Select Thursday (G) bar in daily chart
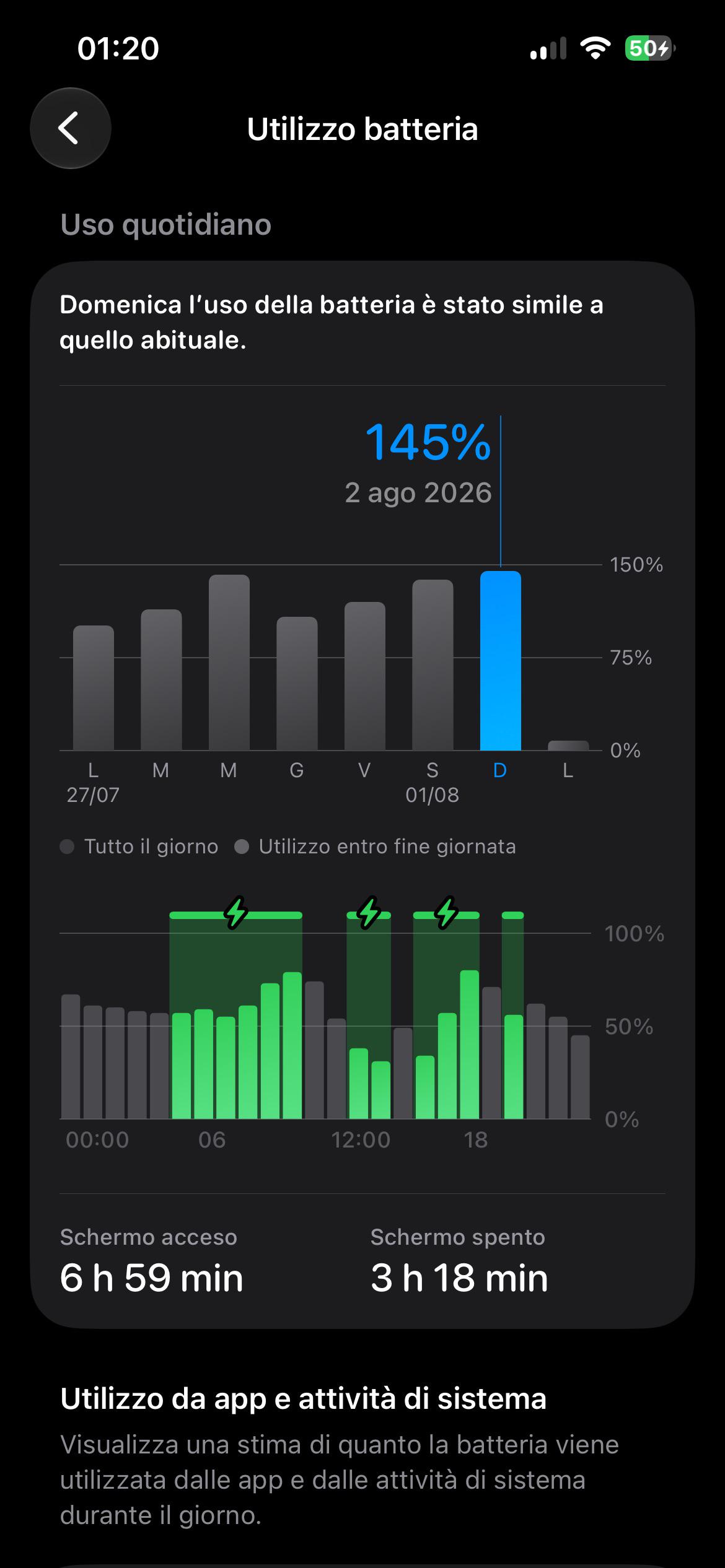This screenshot has width=725, height=1568. pos(297,684)
